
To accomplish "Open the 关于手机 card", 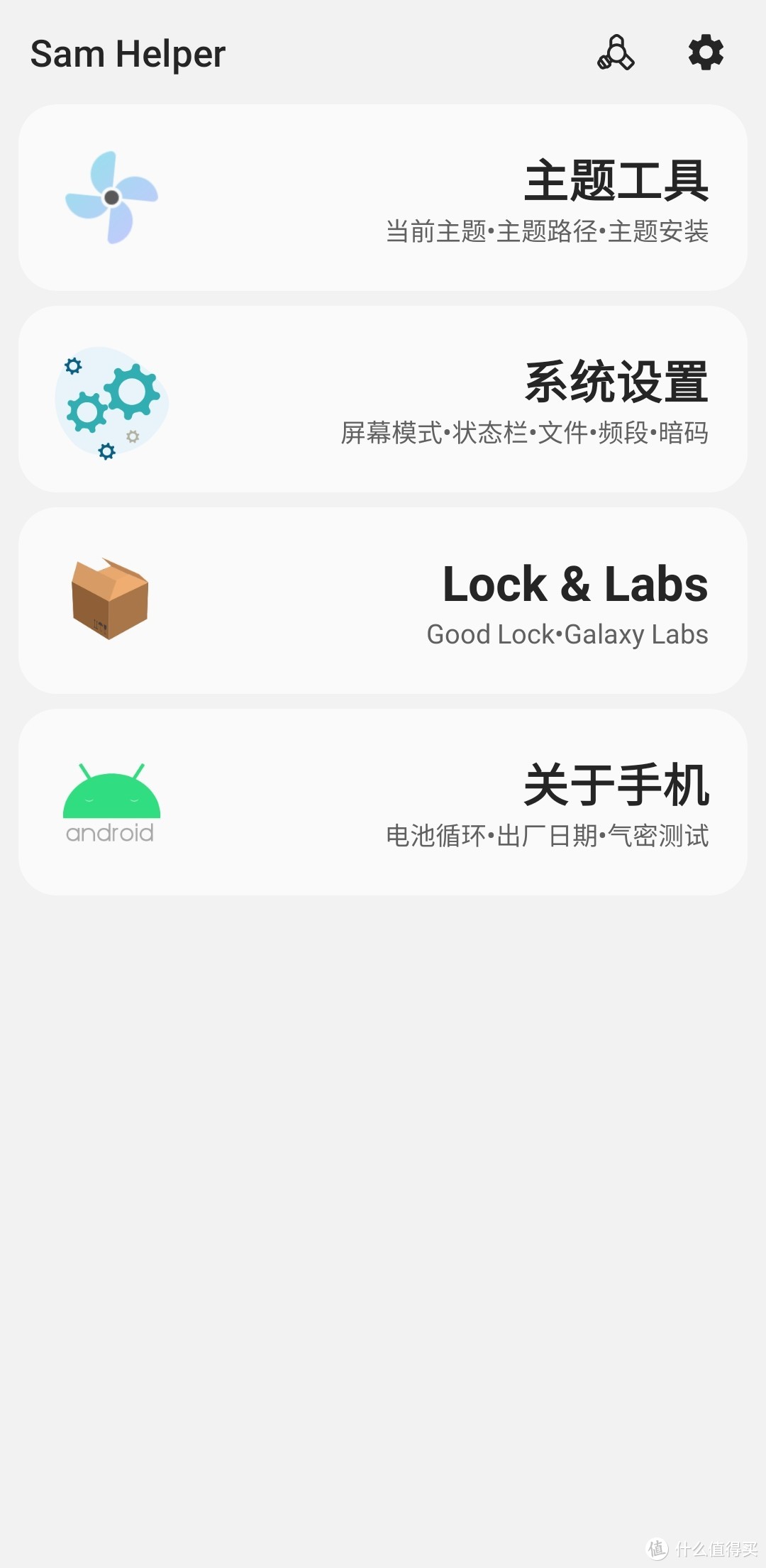I will [x=383, y=800].
